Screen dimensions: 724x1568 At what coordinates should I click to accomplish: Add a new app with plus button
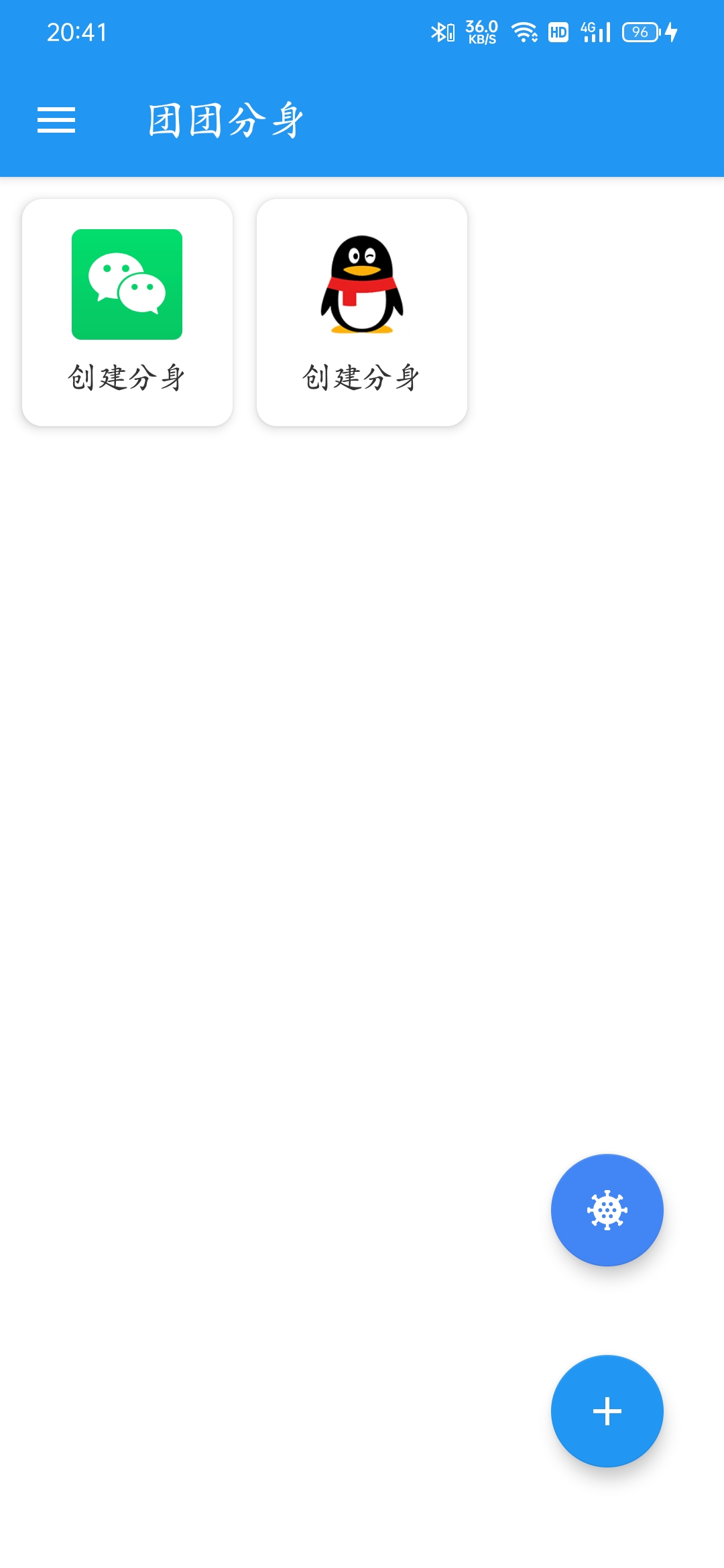(607, 1411)
